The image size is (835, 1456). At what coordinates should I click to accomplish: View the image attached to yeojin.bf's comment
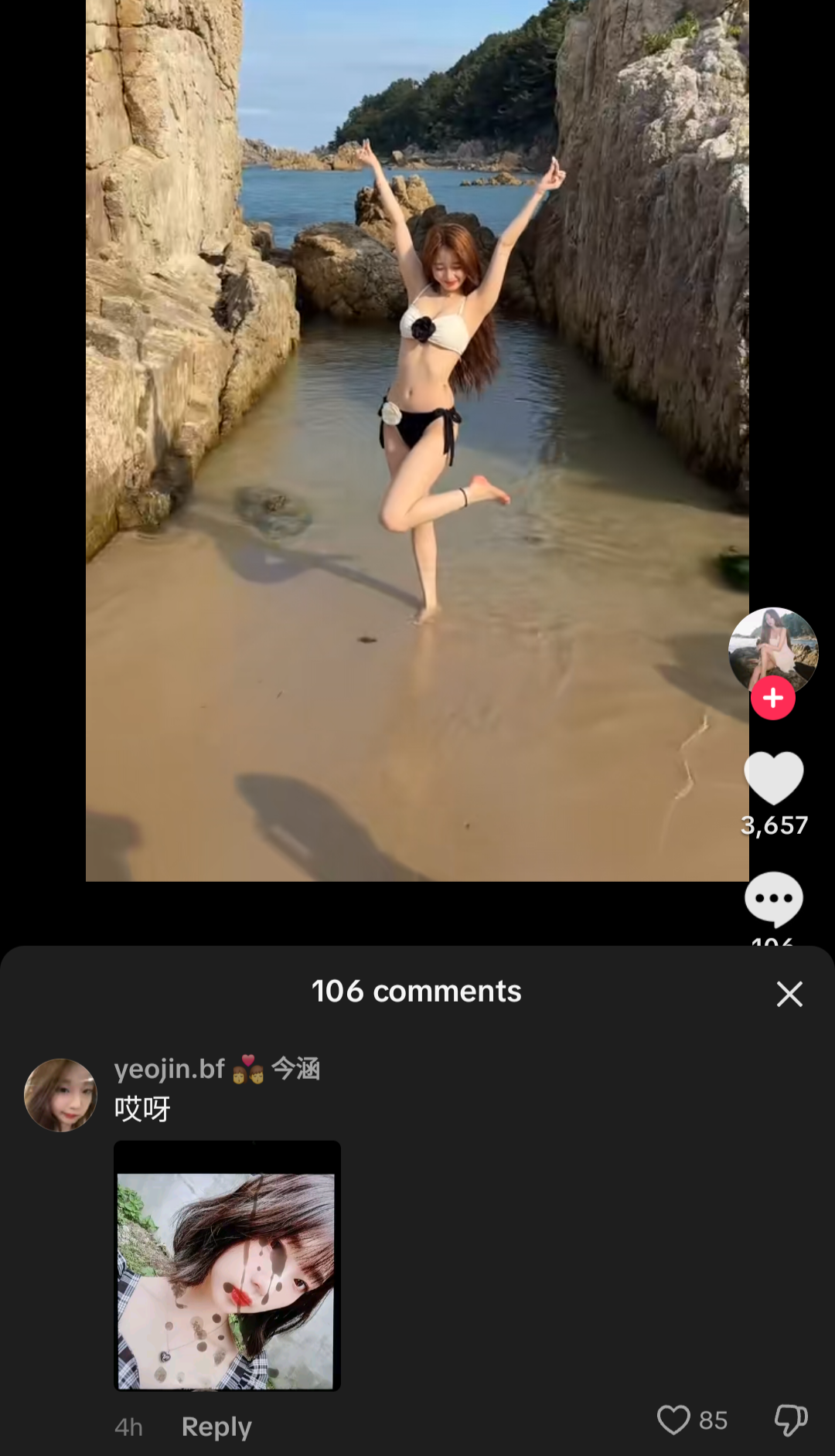click(227, 1266)
